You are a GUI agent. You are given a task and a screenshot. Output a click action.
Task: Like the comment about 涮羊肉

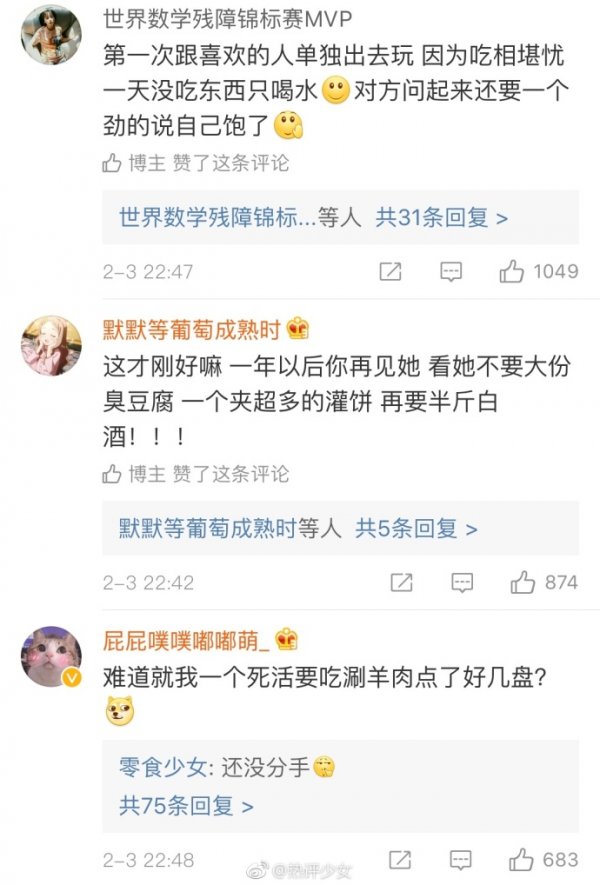click(x=523, y=860)
